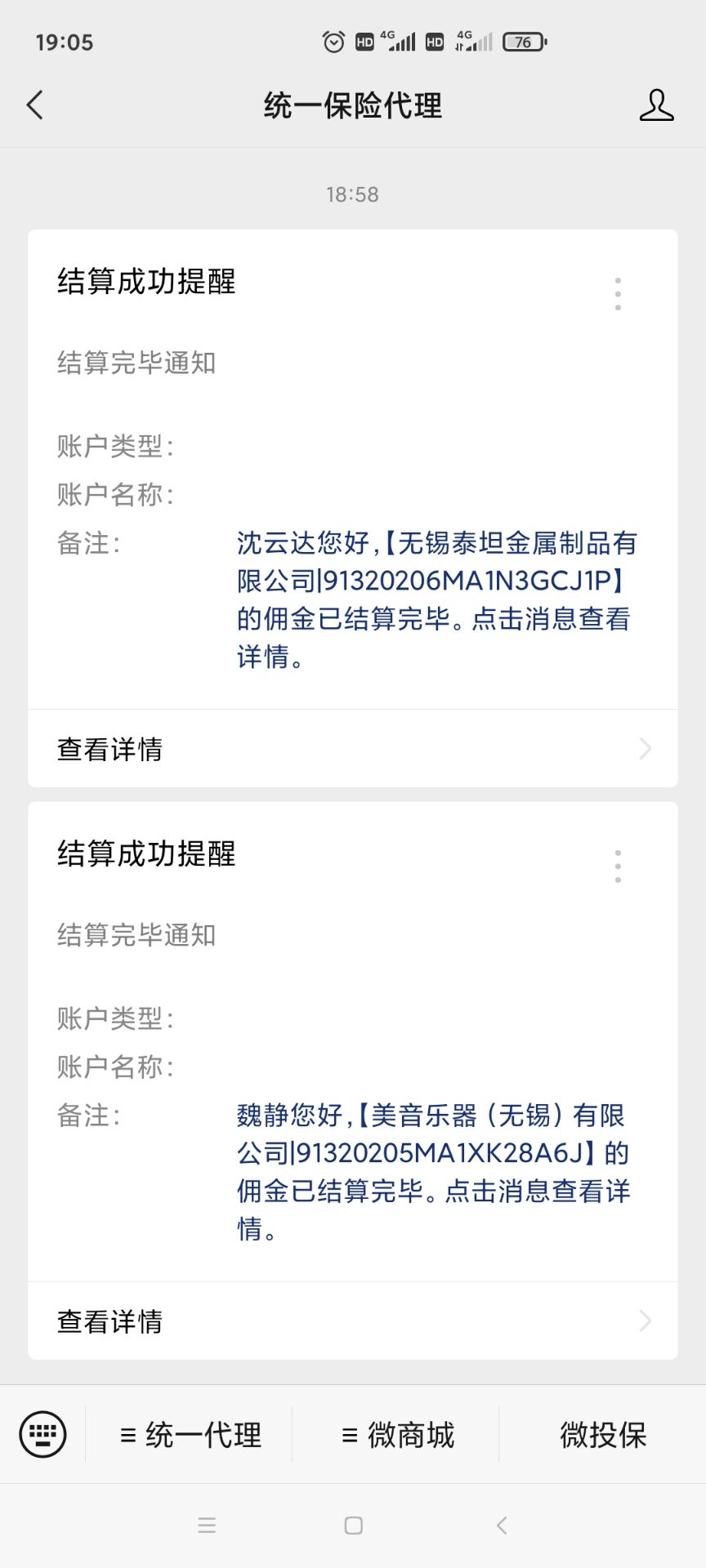Open 查看详情 for 美音乐器 settlement
Image resolution: width=706 pixels, height=1568 pixels.
click(x=353, y=1321)
